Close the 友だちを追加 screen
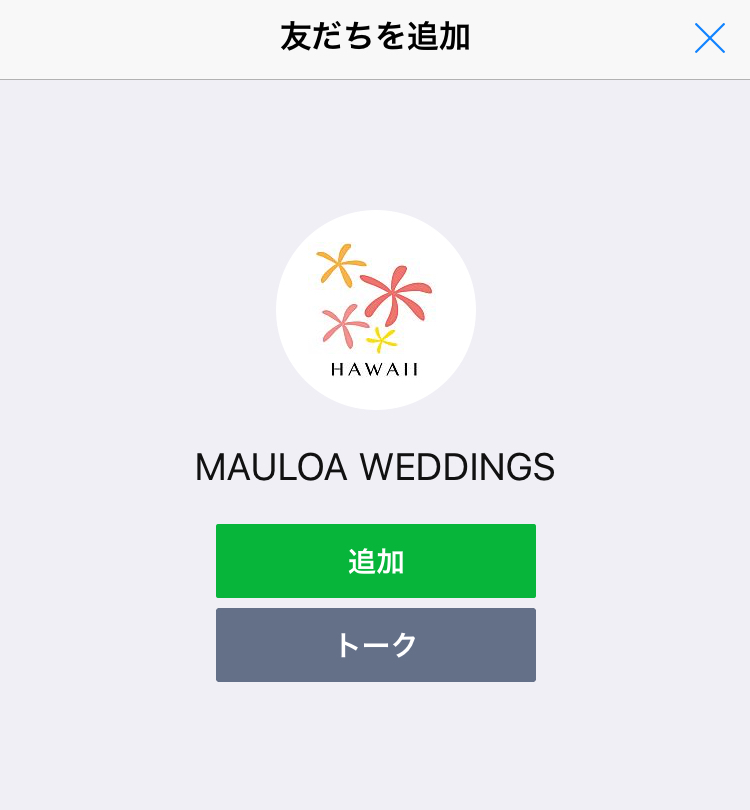Image resolution: width=750 pixels, height=810 pixels. 709,38
